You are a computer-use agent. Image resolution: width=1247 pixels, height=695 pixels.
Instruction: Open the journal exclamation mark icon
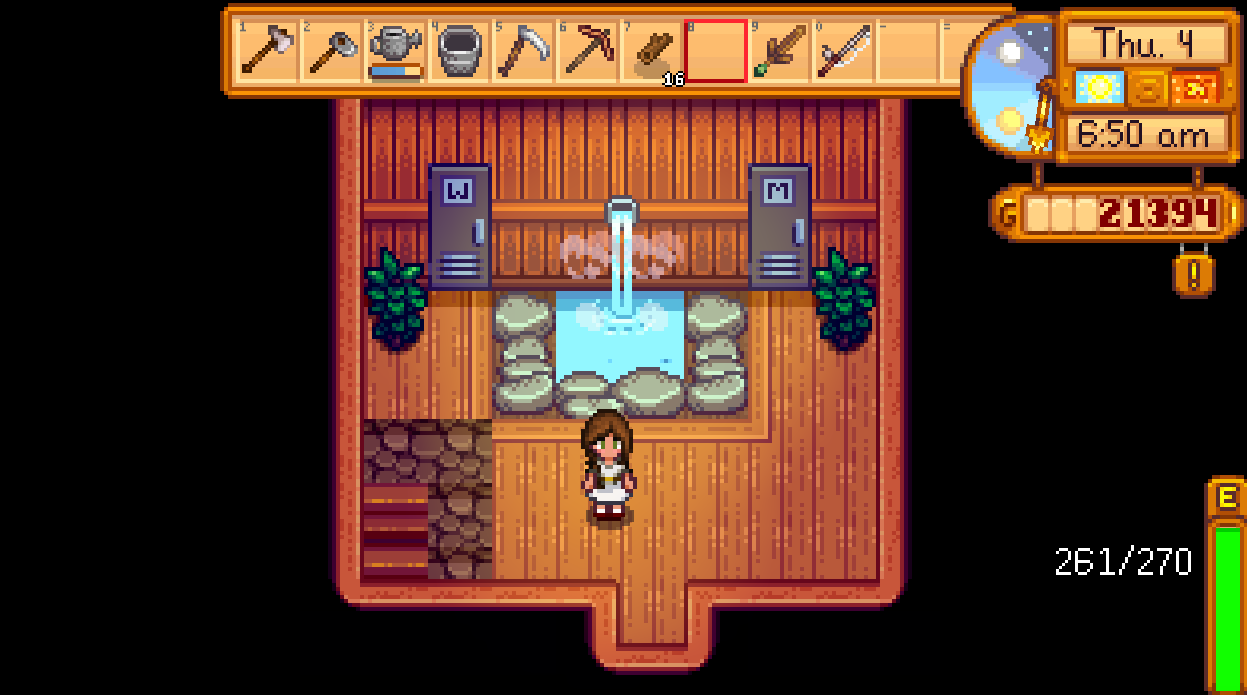(1193, 273)
